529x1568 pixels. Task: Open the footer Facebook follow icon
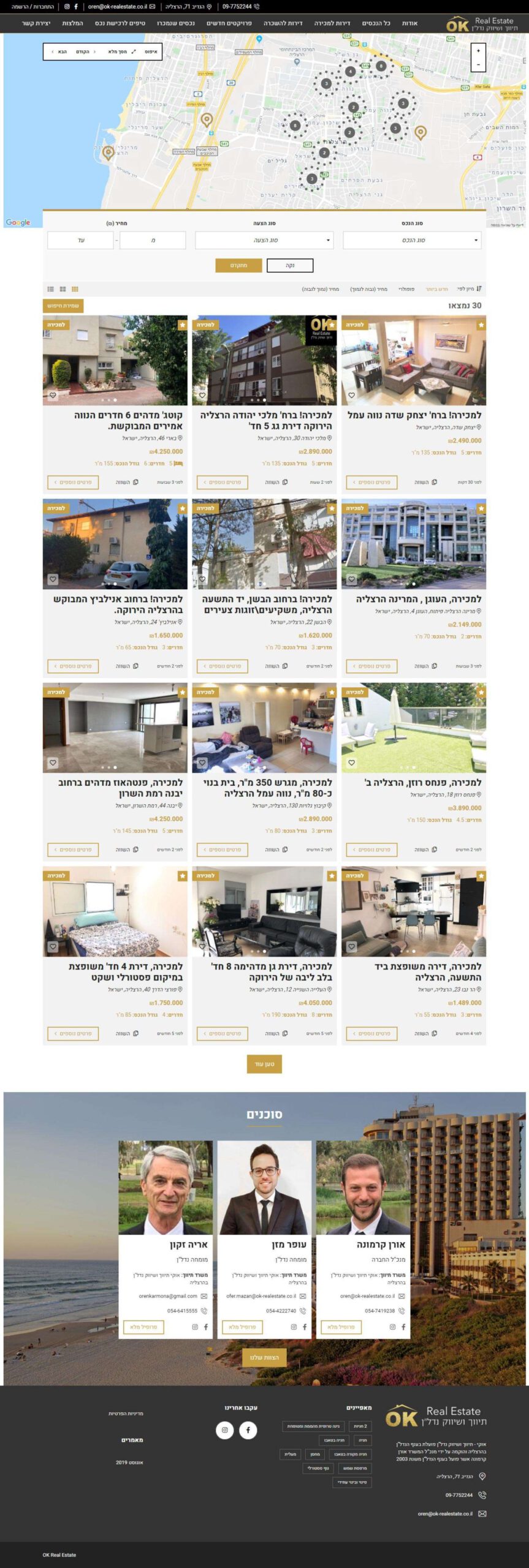click(248, 1430)
